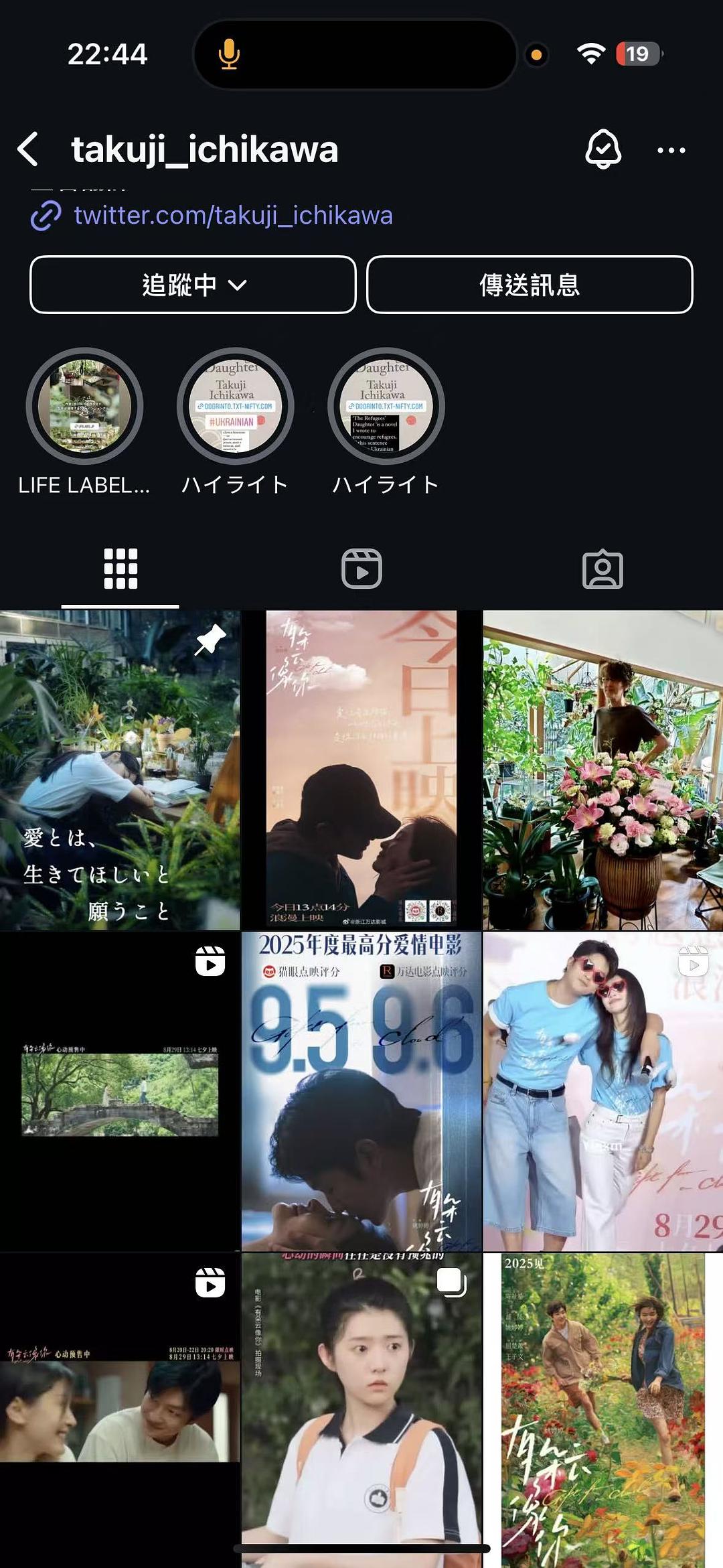This screenshot has height=1568, width=723.
Task: Open the post with the pink flower basket
Action: pos(602,770)
